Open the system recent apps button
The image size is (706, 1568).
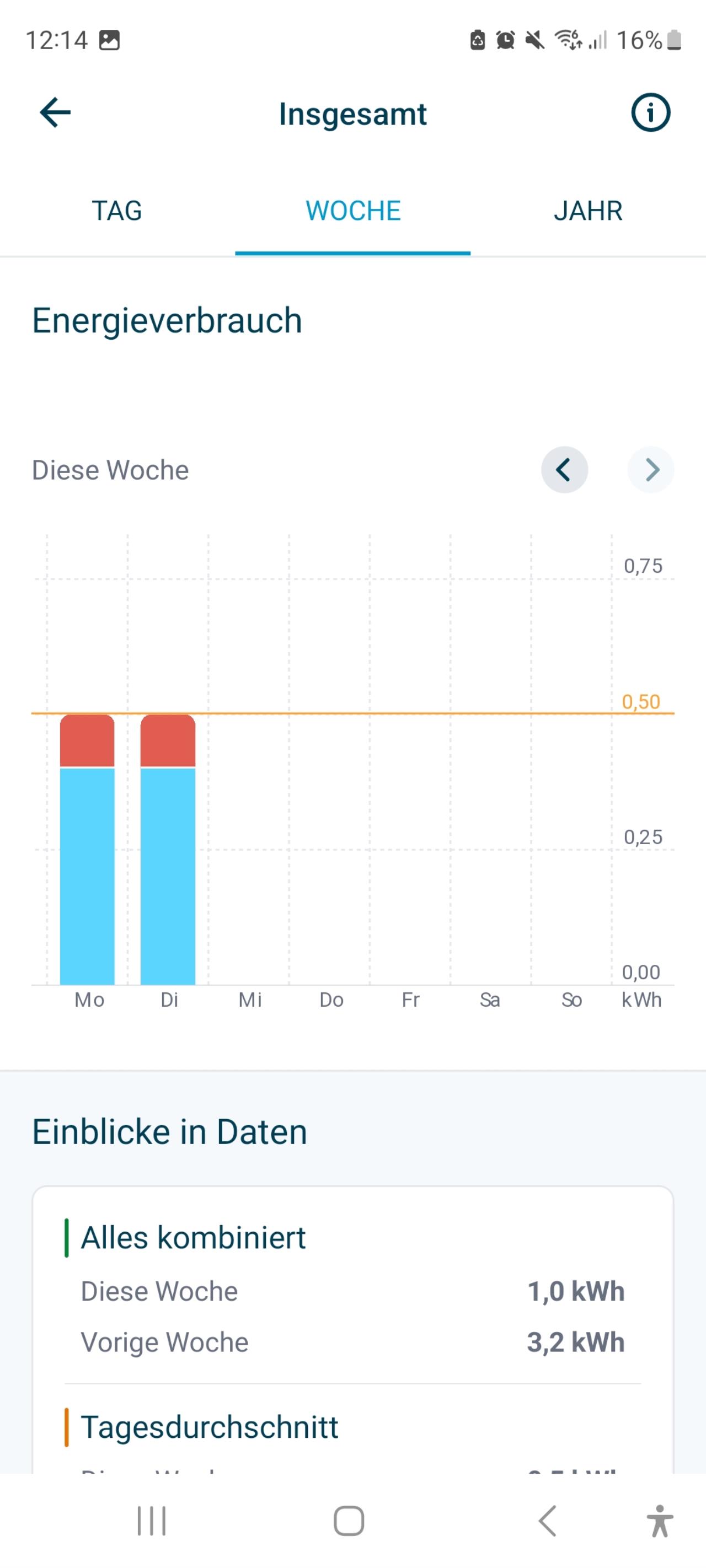(x=151, y=1521)
